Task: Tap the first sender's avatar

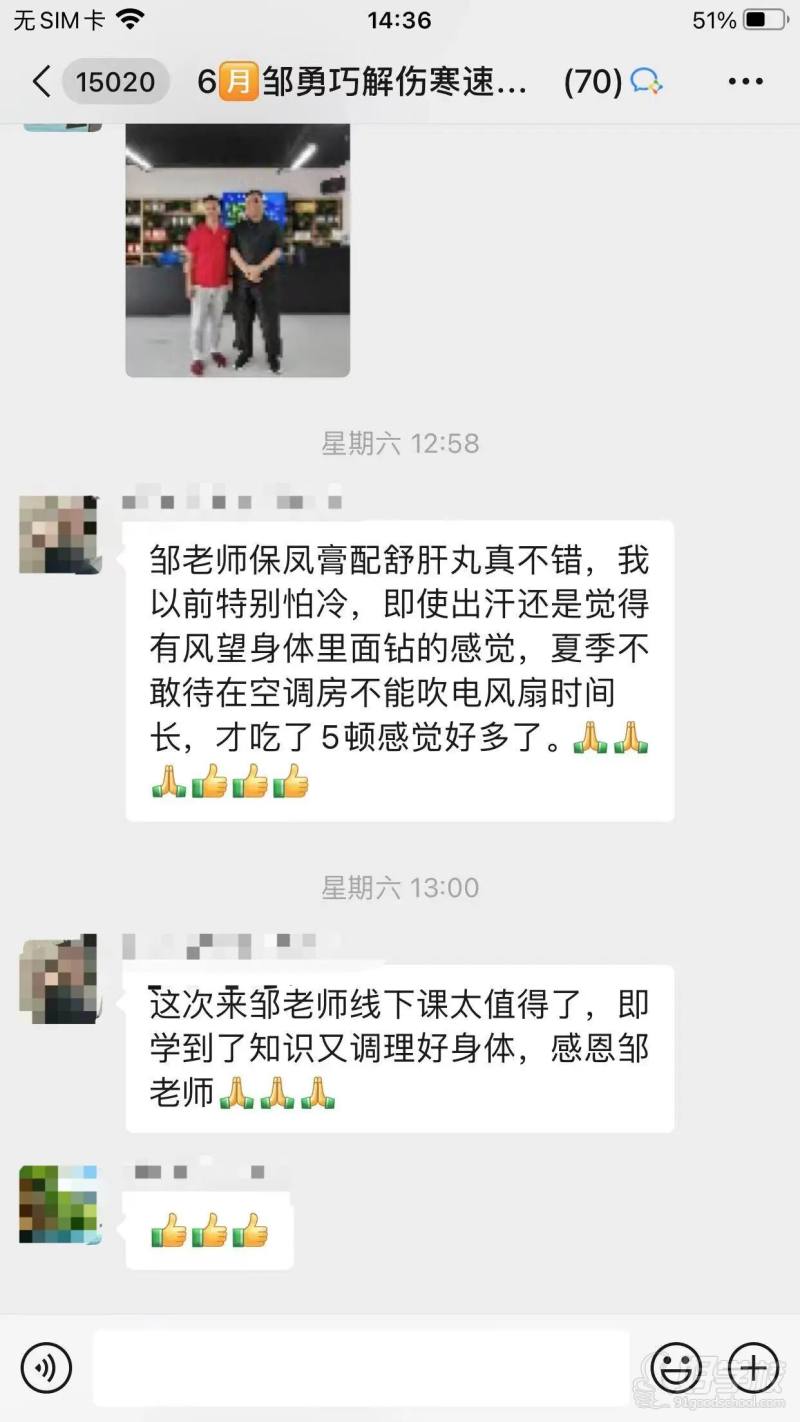Action: click(60, 535)
